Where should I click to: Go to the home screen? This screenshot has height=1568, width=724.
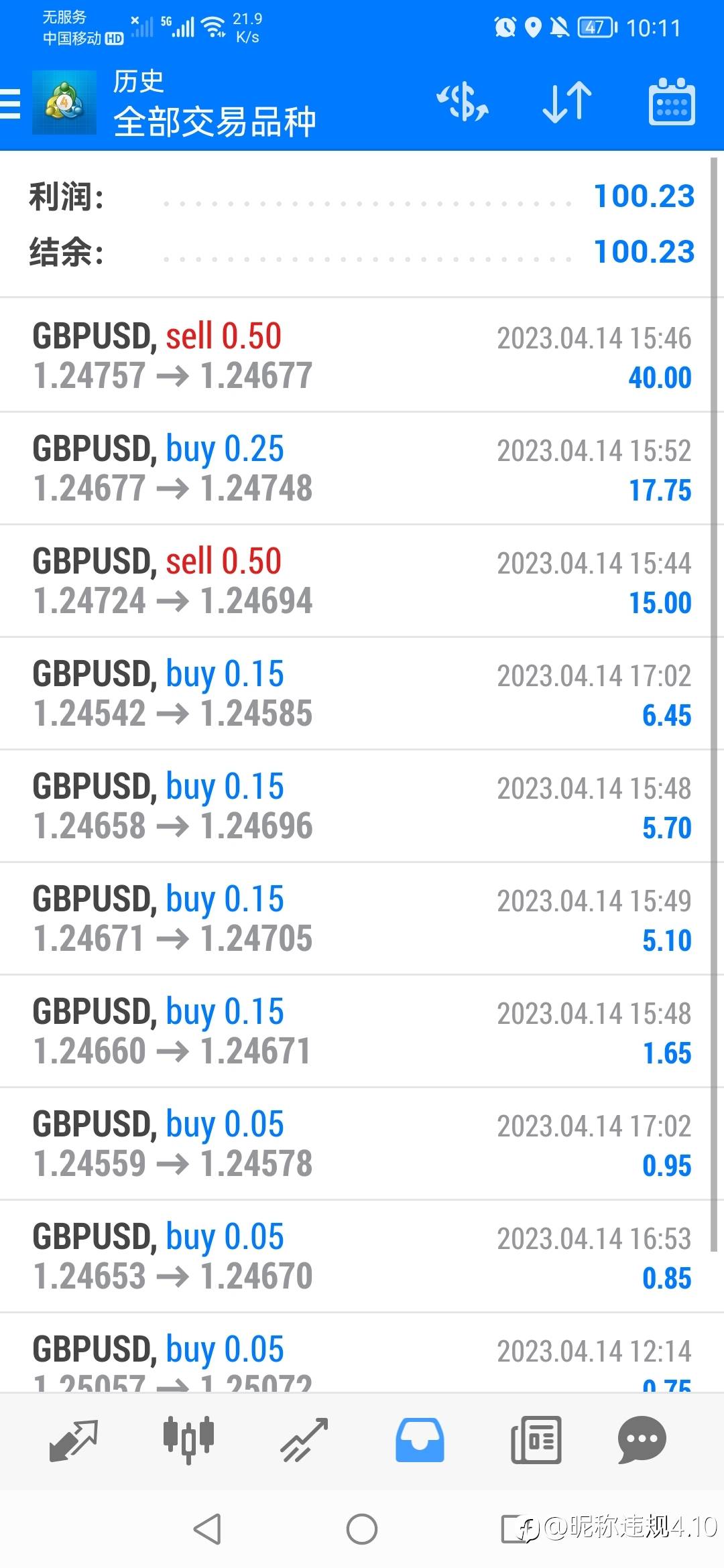coord(362,1529)
